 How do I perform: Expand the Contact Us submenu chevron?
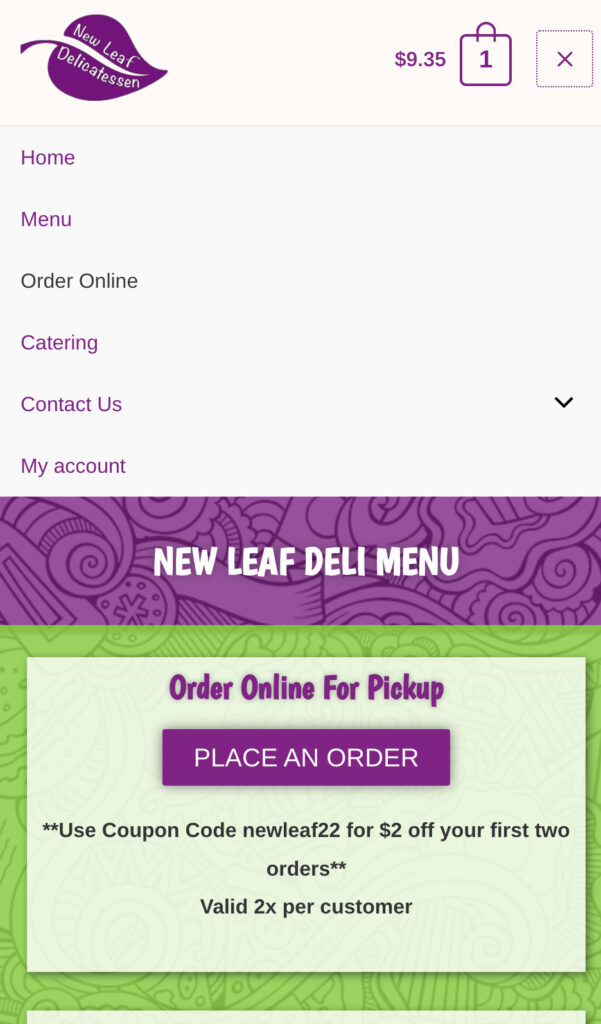coord(563,403)
